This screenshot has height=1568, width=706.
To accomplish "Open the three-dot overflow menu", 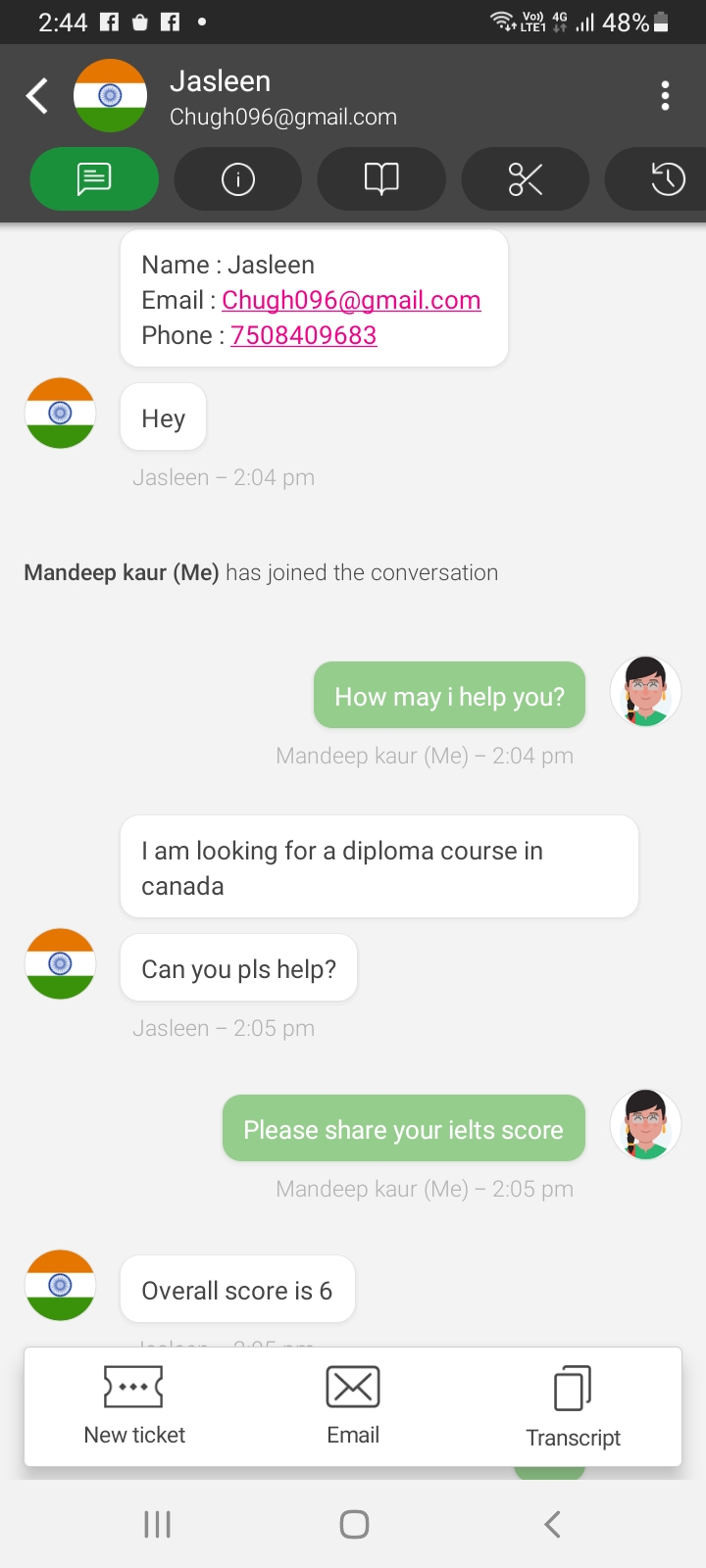I will [666, 96].
